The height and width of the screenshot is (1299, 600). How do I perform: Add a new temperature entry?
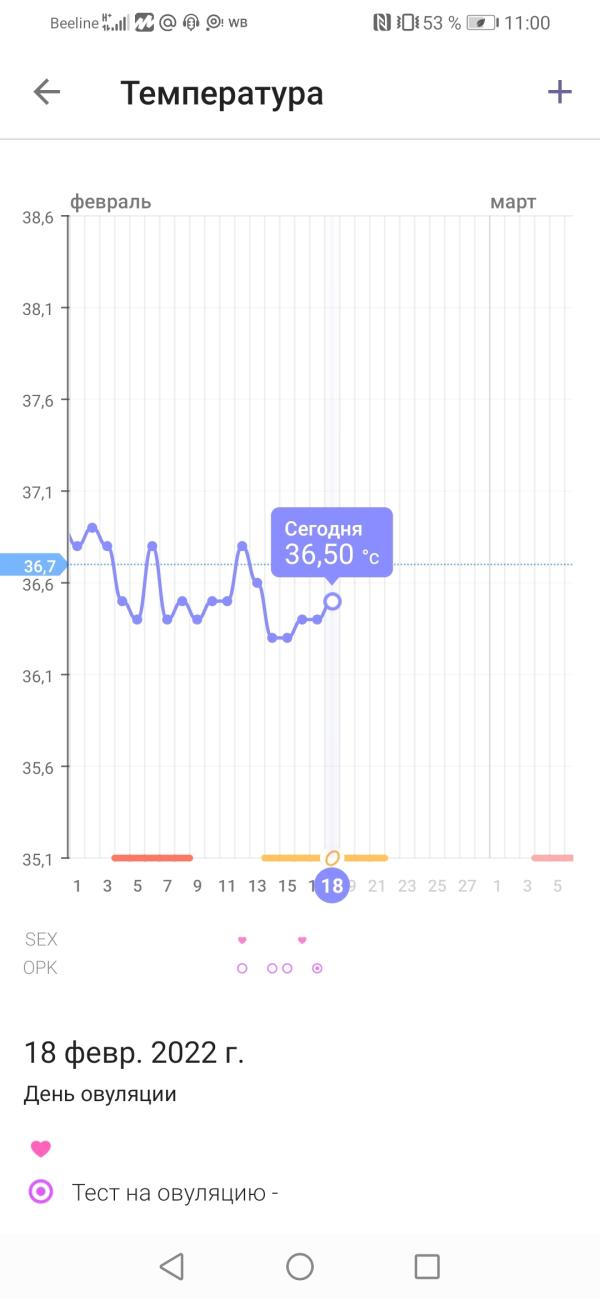(x=559, y=93)
